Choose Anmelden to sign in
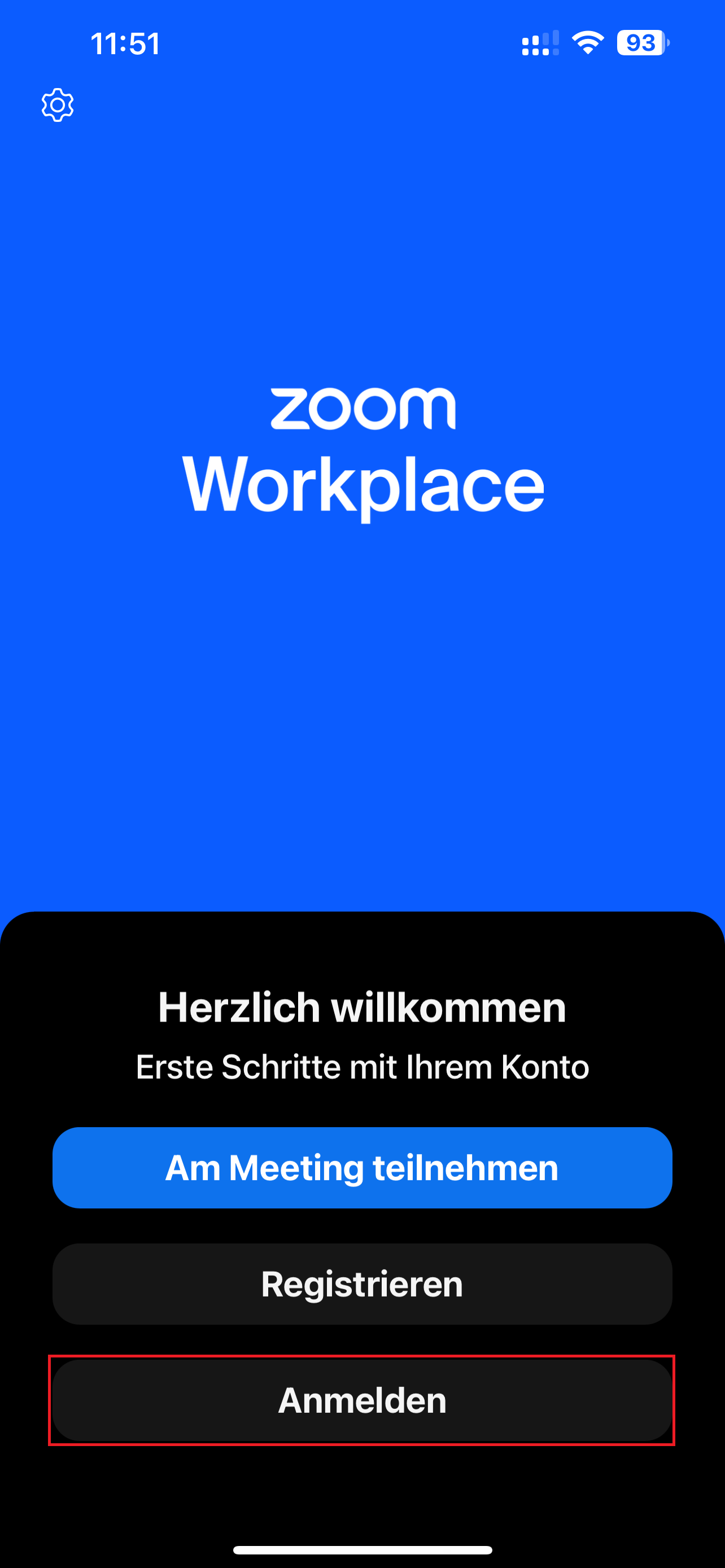Viewport: 725px width, 1568px height. click(362, 1400)
